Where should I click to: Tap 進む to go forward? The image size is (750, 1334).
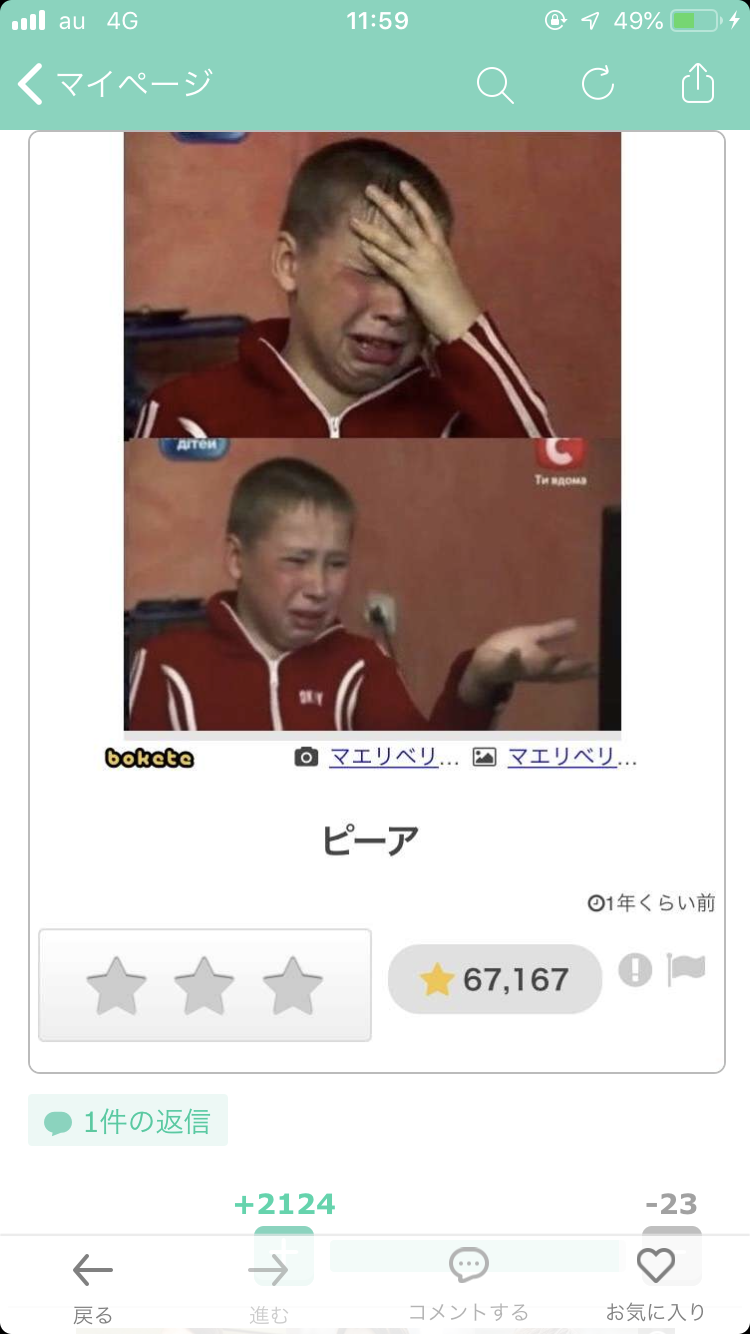click(x=268, y=1286)
